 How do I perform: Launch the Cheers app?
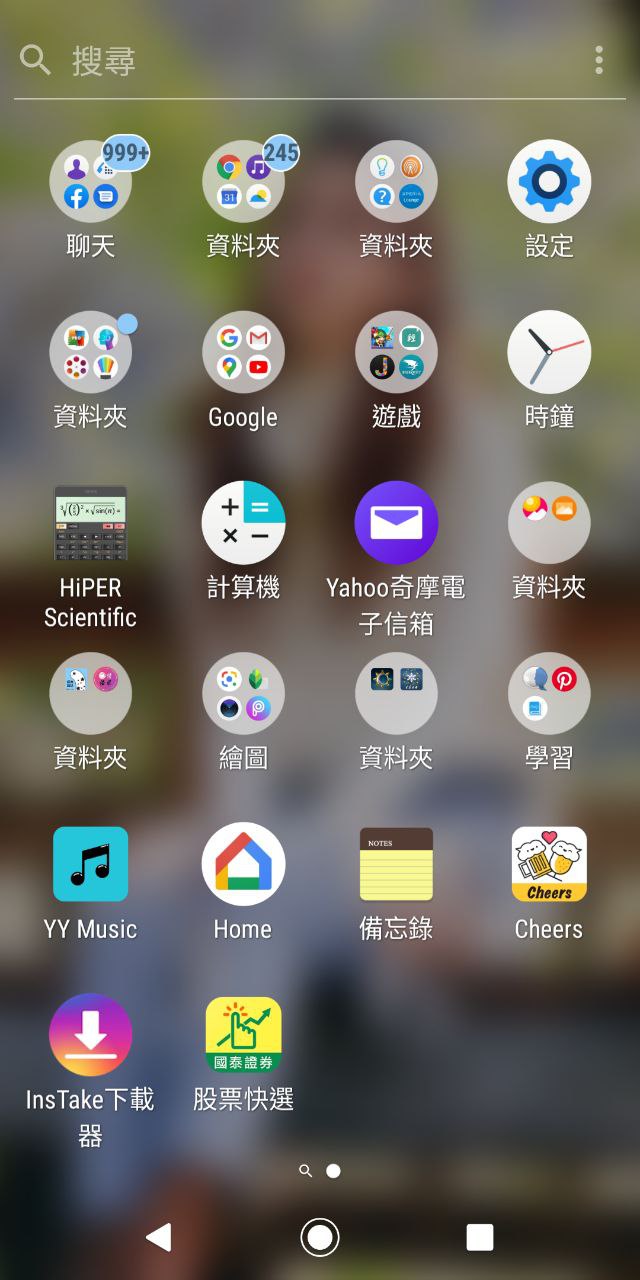[x=549, y=864]
